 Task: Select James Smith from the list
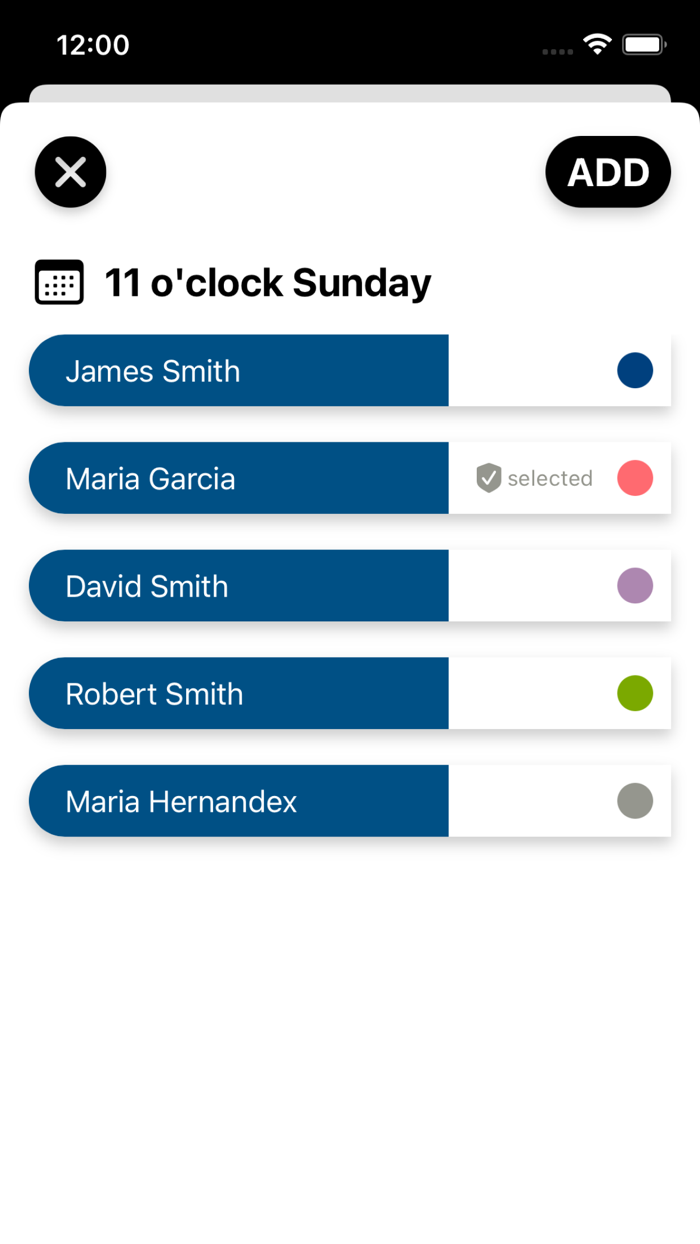point(240,371)
